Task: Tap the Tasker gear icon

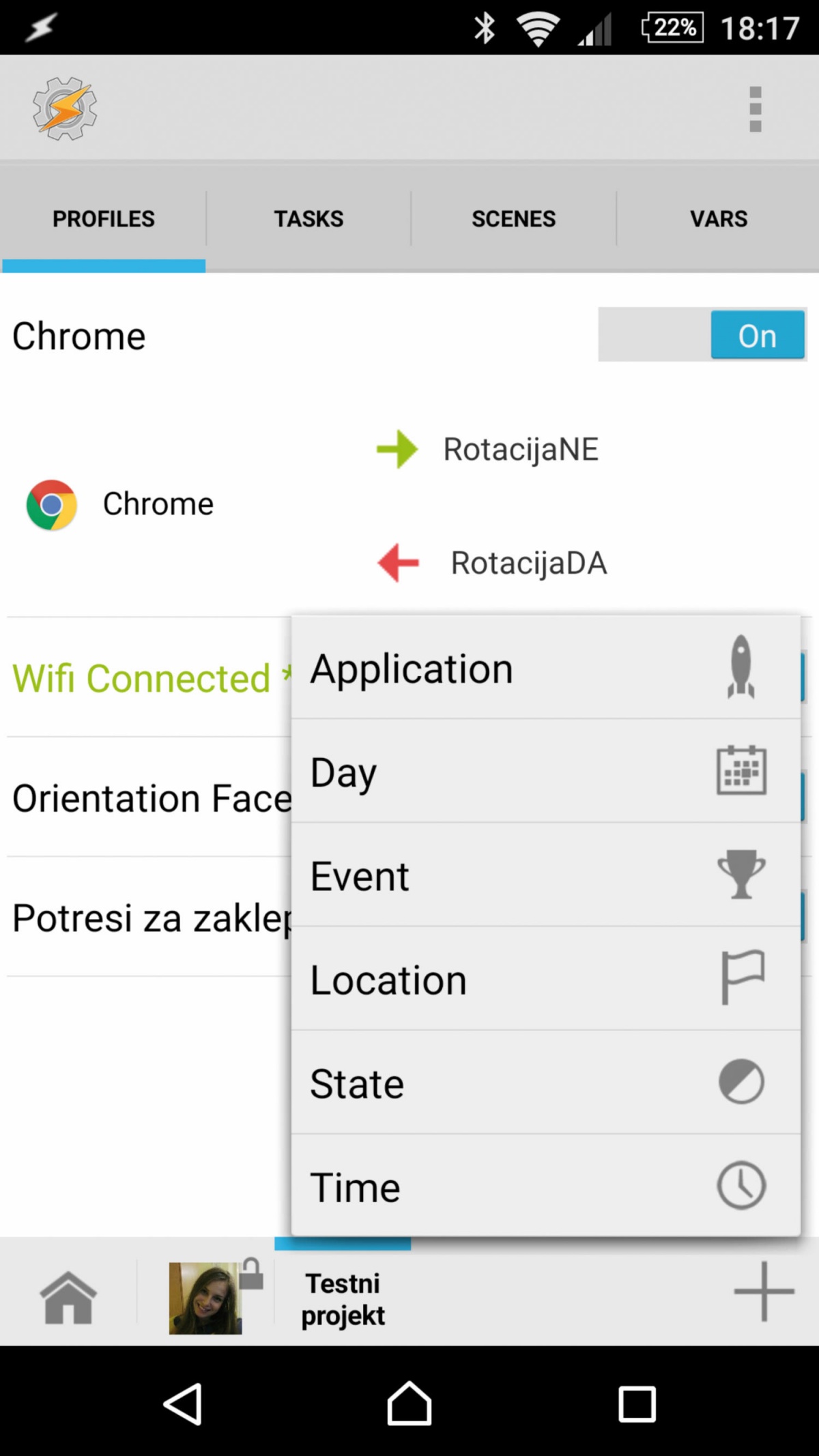Action: (x=65, y=109)
